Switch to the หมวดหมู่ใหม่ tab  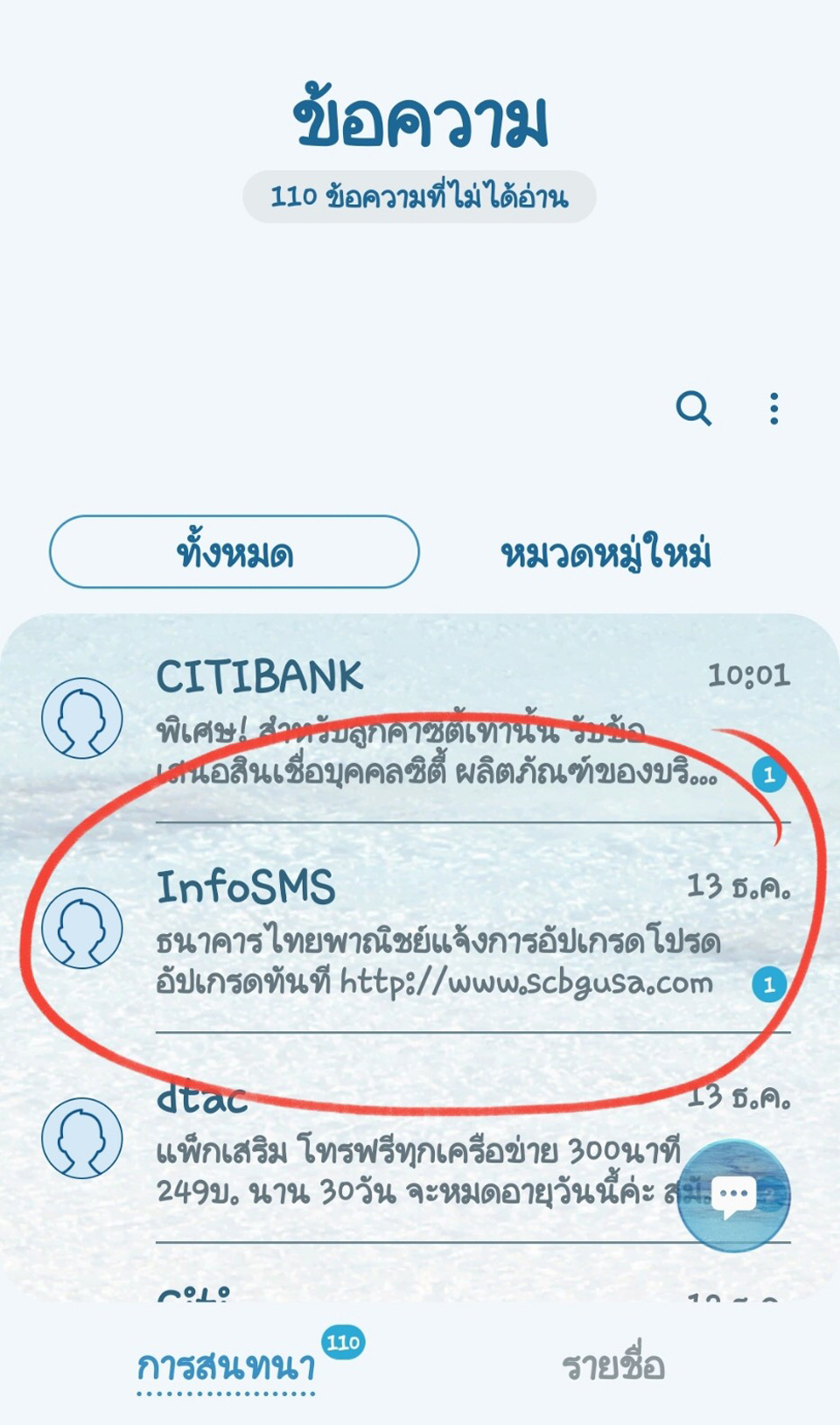[x=605, y=552]
